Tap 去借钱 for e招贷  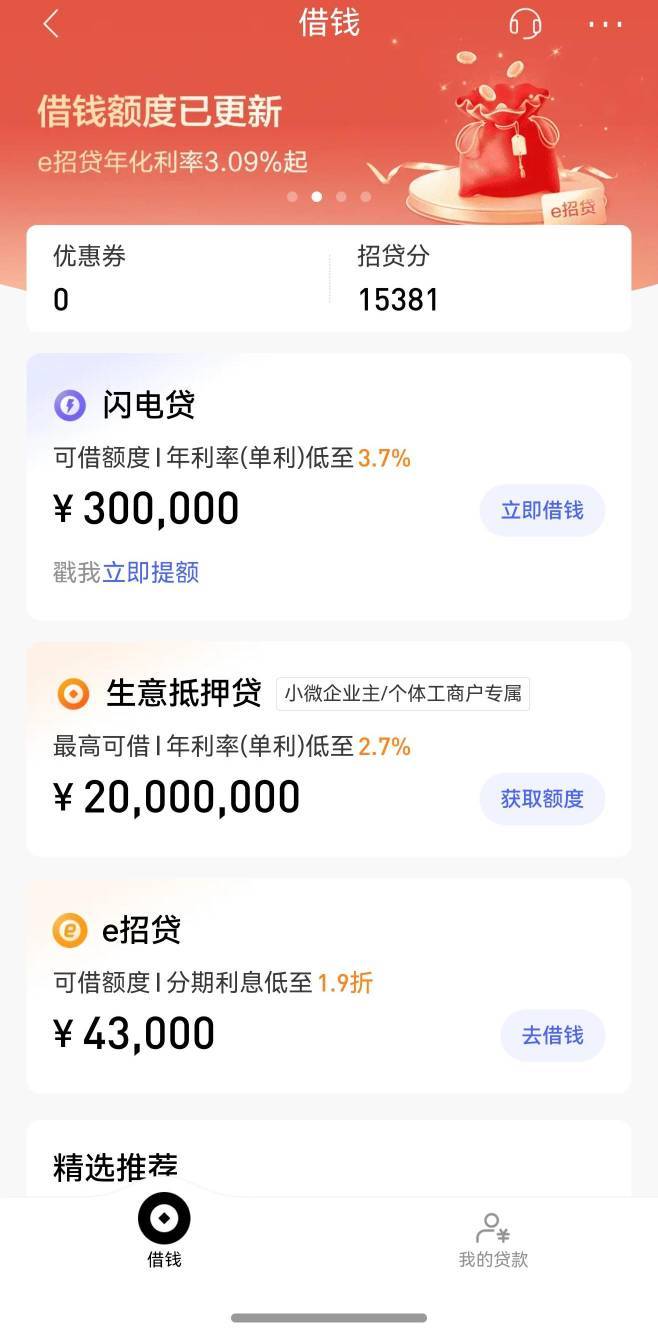tap(552, 1035)
